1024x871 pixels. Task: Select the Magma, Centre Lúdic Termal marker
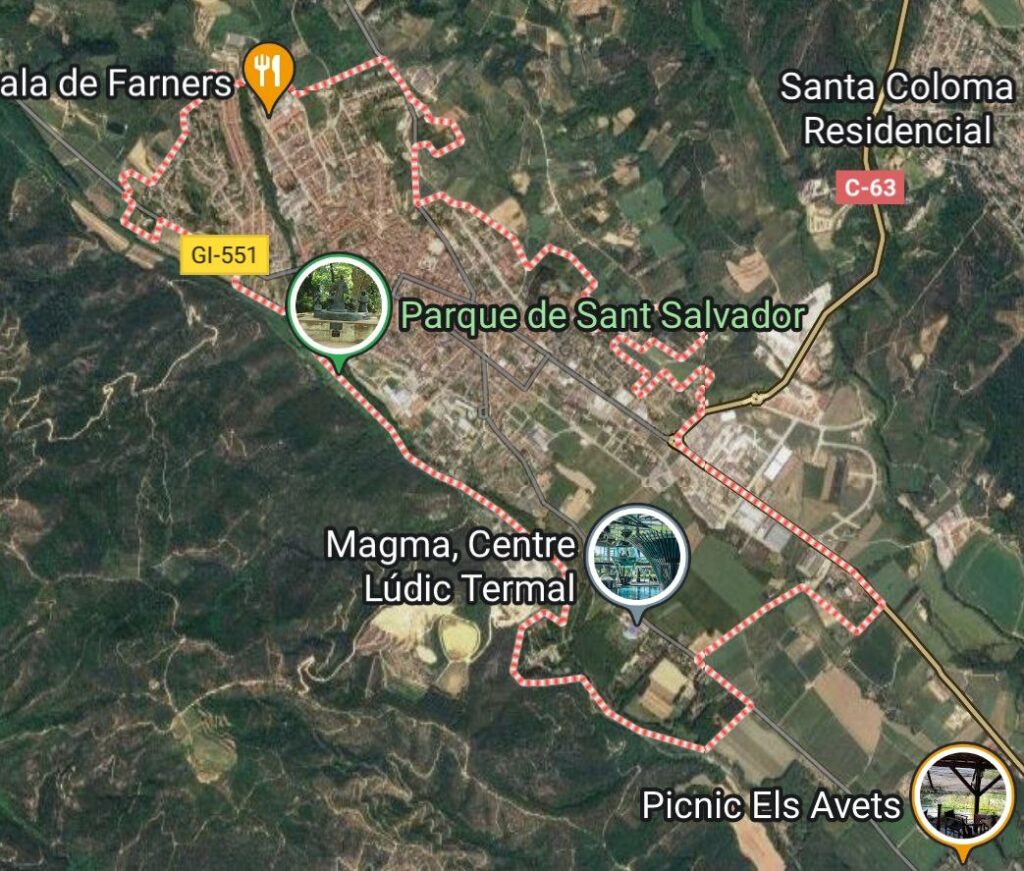(x=638, y=554)
